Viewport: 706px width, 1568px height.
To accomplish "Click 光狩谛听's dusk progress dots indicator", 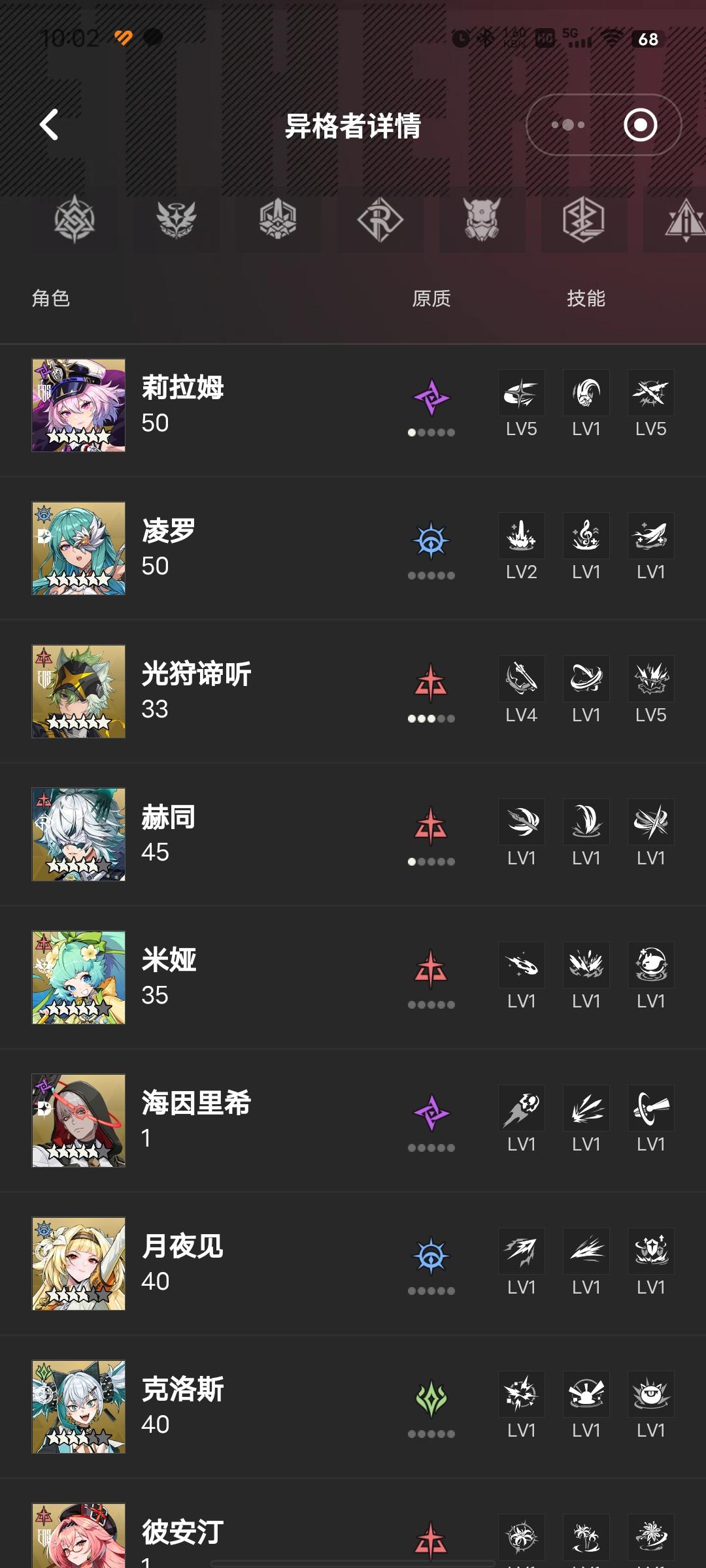I will (431, 717).
